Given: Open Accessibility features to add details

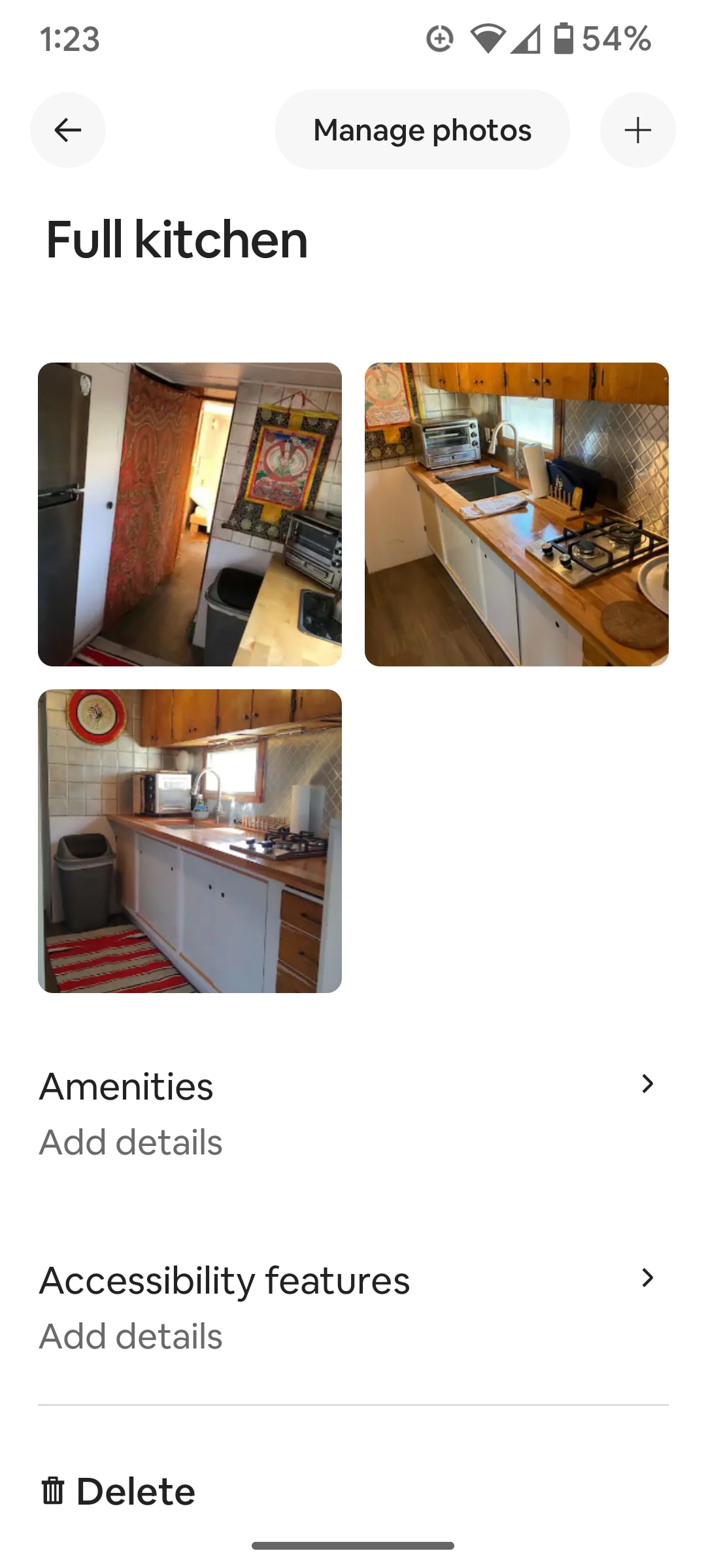Looking at the screenshot, I should 353,1308.
